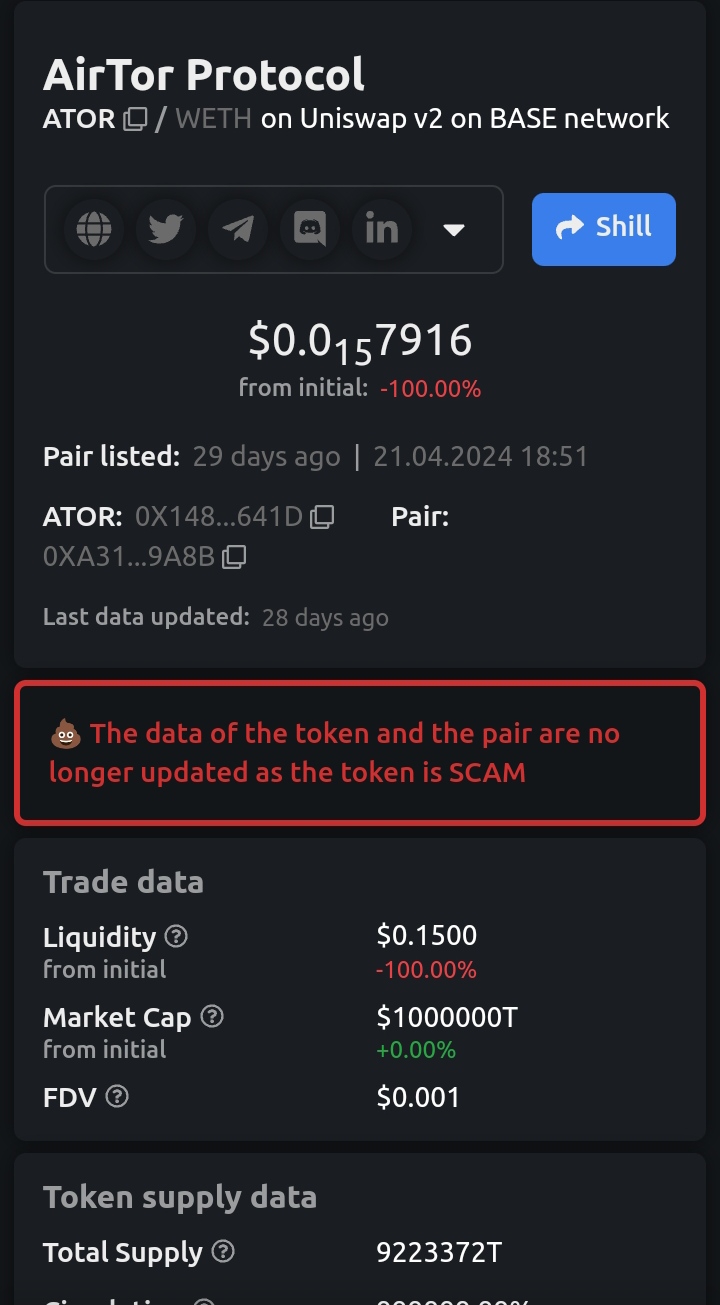Screen dimensions: 720x1305
Task: Copy the pair address 0XA31...9A8B
Action: tap(234, 557)
